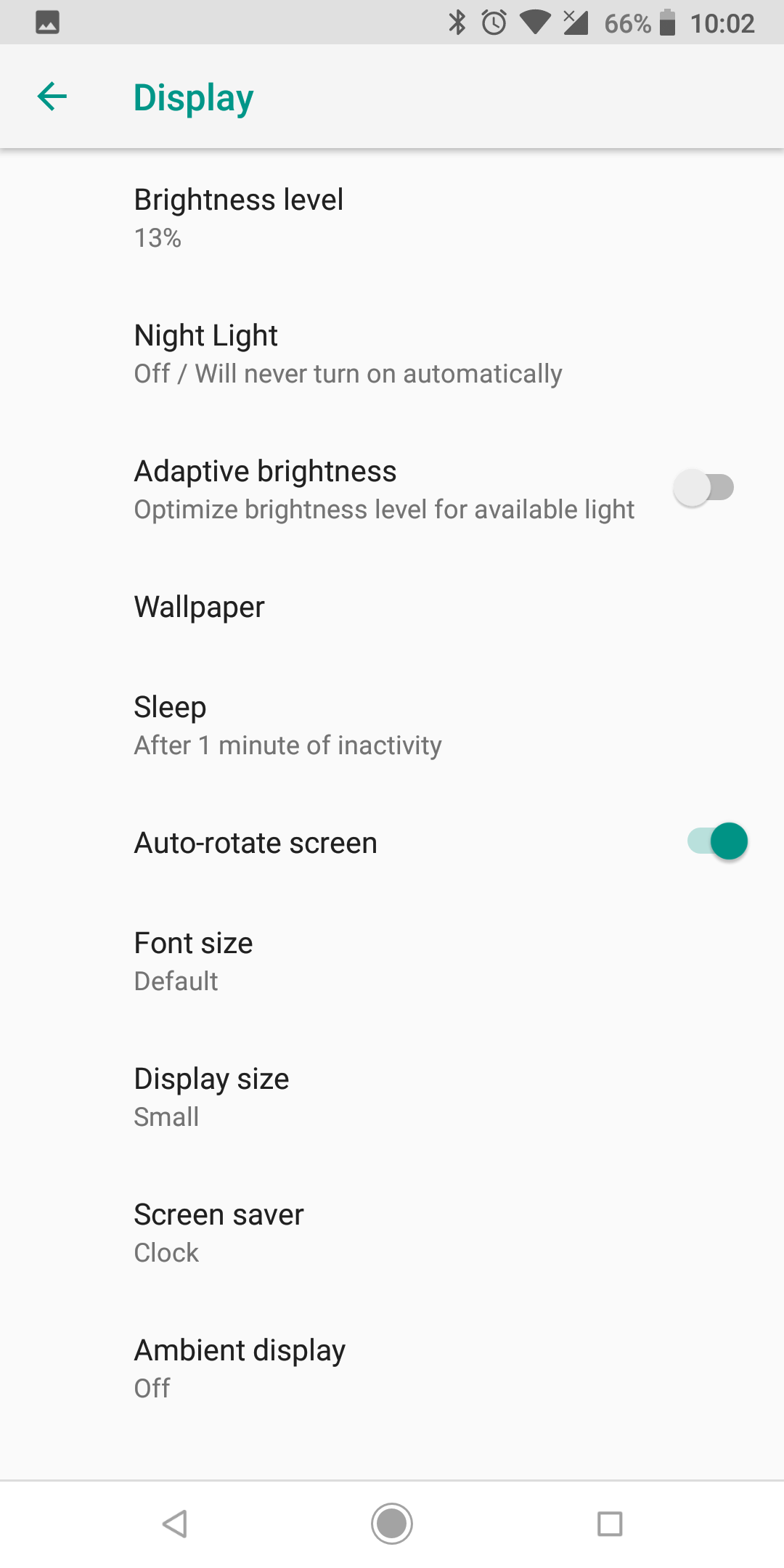Open Font size option
Screen dimensions: 784x1568
coord(195,961)
